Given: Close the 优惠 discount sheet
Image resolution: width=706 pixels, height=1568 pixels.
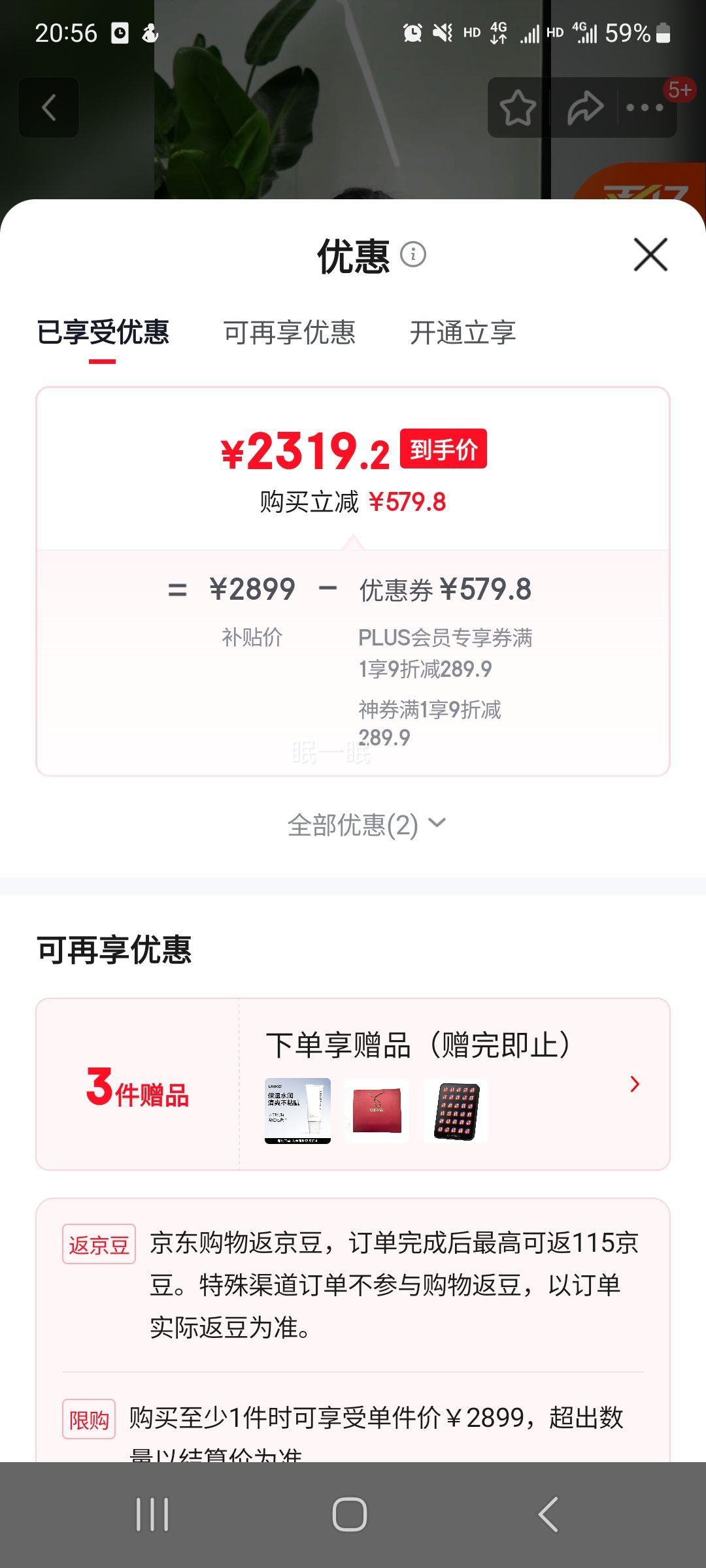Looking at the screenshot, I should 650,255.
